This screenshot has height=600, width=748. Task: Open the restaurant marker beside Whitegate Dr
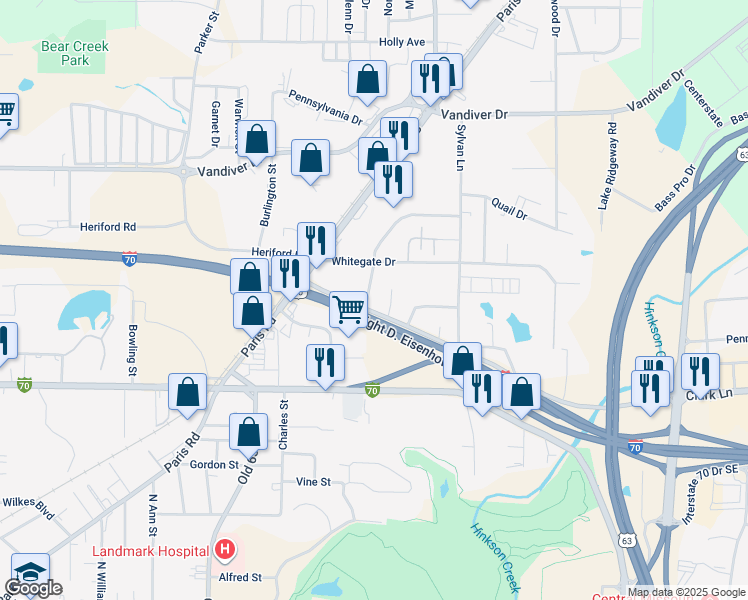(316, 240)
